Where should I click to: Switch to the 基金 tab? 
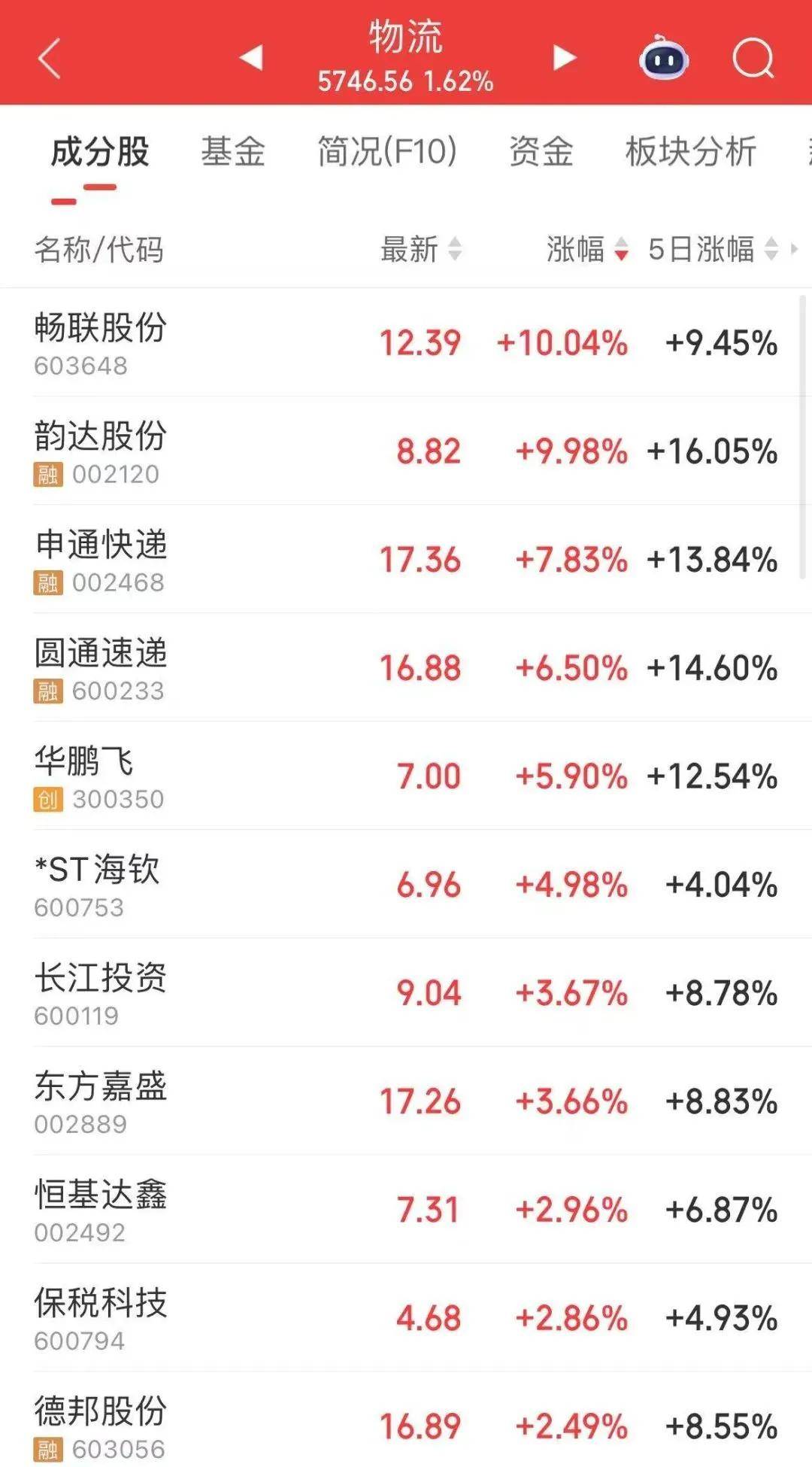(x=233, y=152)
